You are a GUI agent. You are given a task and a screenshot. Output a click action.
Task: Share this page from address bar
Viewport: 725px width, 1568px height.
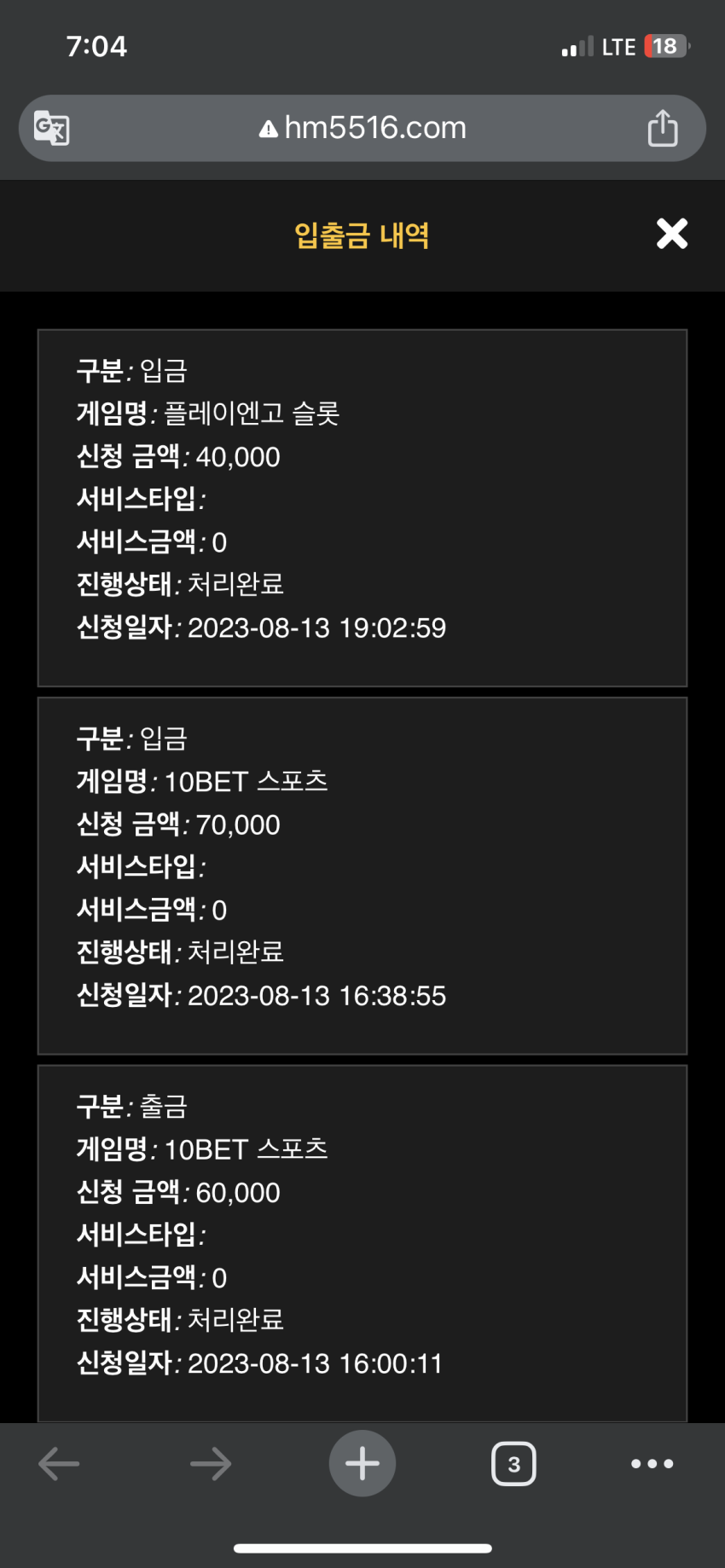(663, 128)
